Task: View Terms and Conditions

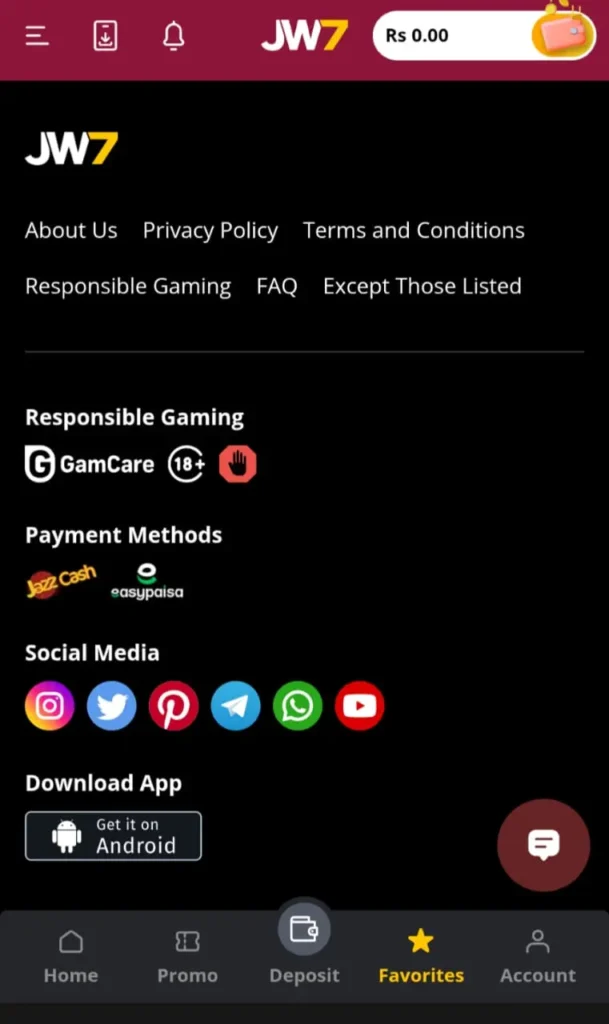Action: click(x=413, y=230)
